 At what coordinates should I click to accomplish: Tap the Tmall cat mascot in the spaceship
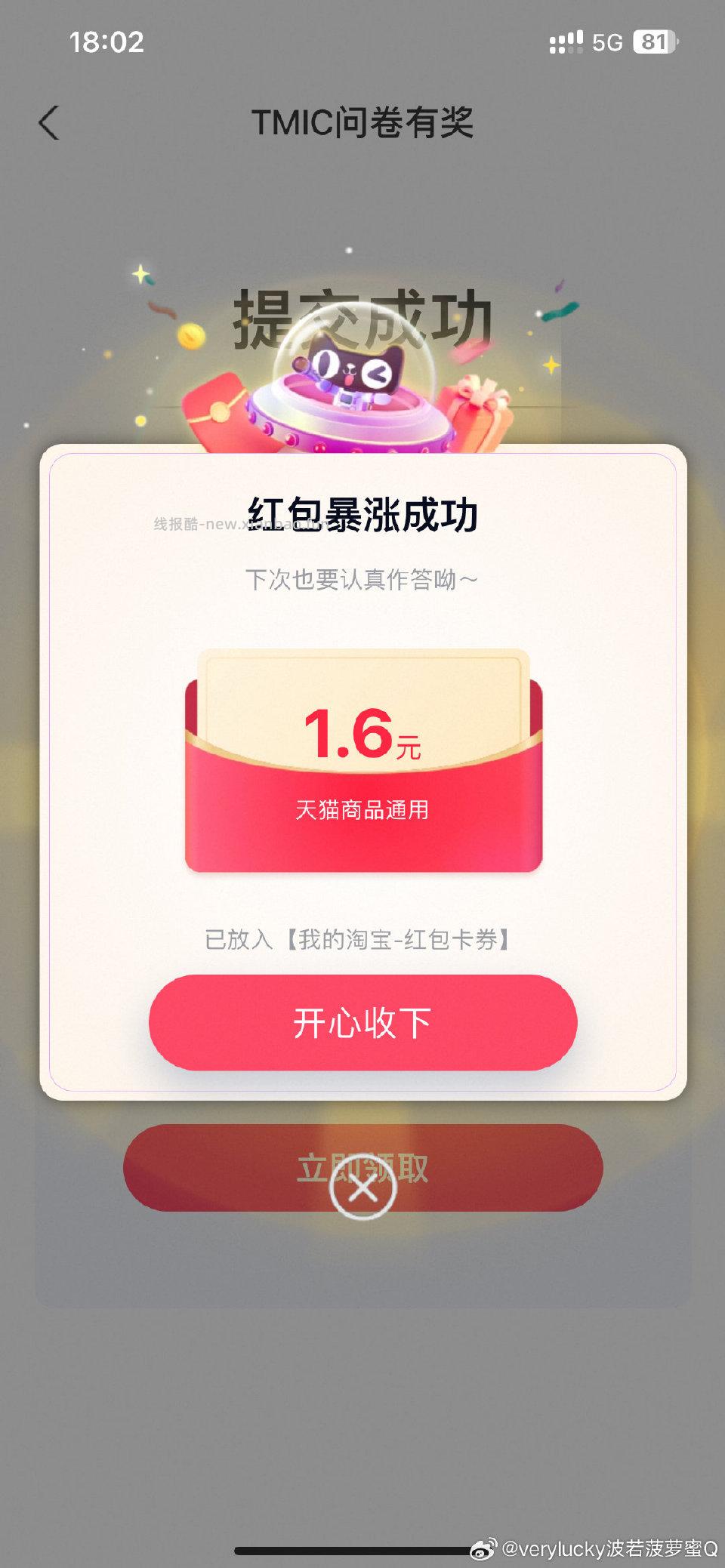click(x=351, y=370)
